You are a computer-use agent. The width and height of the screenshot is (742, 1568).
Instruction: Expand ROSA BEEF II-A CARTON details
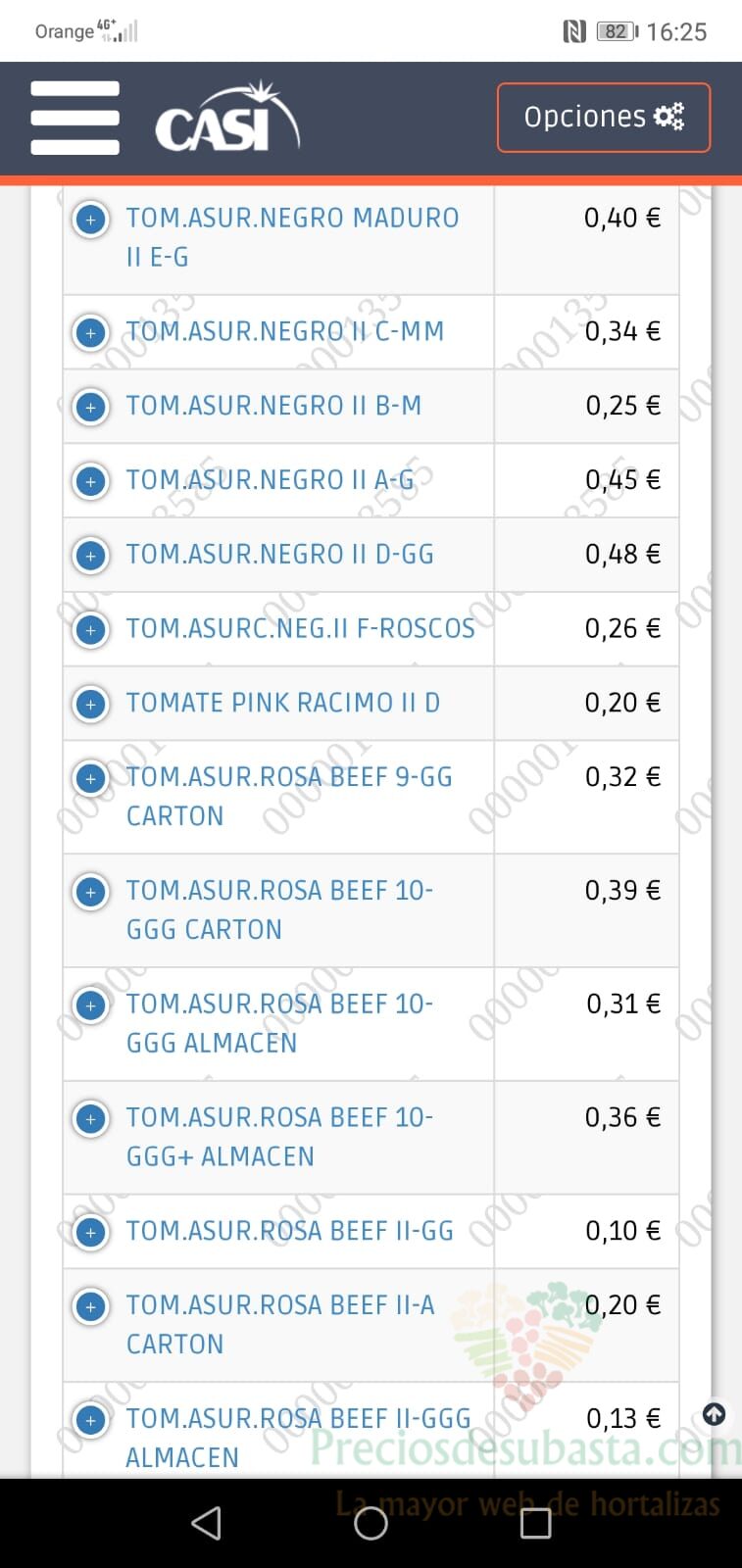(91, 1307)
